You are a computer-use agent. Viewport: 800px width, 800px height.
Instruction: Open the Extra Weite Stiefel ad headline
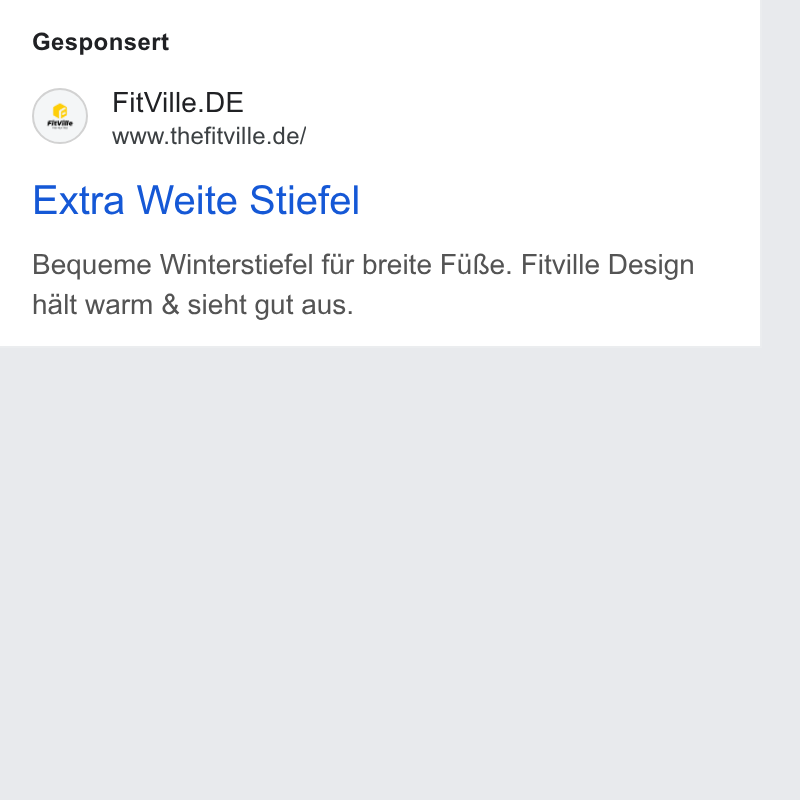pos(196,200)
